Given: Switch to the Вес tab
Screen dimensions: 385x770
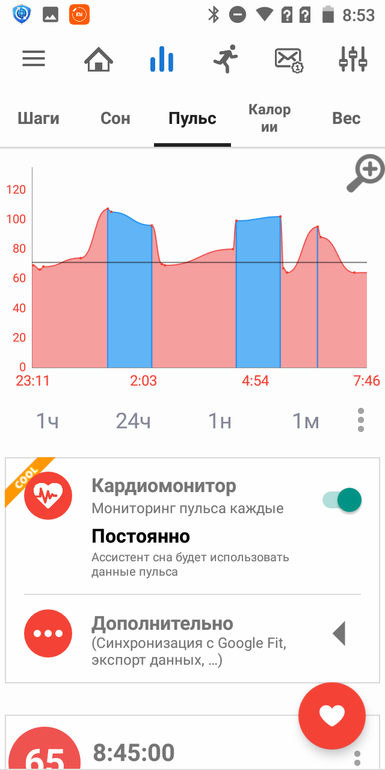Looking at the screenshot, I should (346, 118).
